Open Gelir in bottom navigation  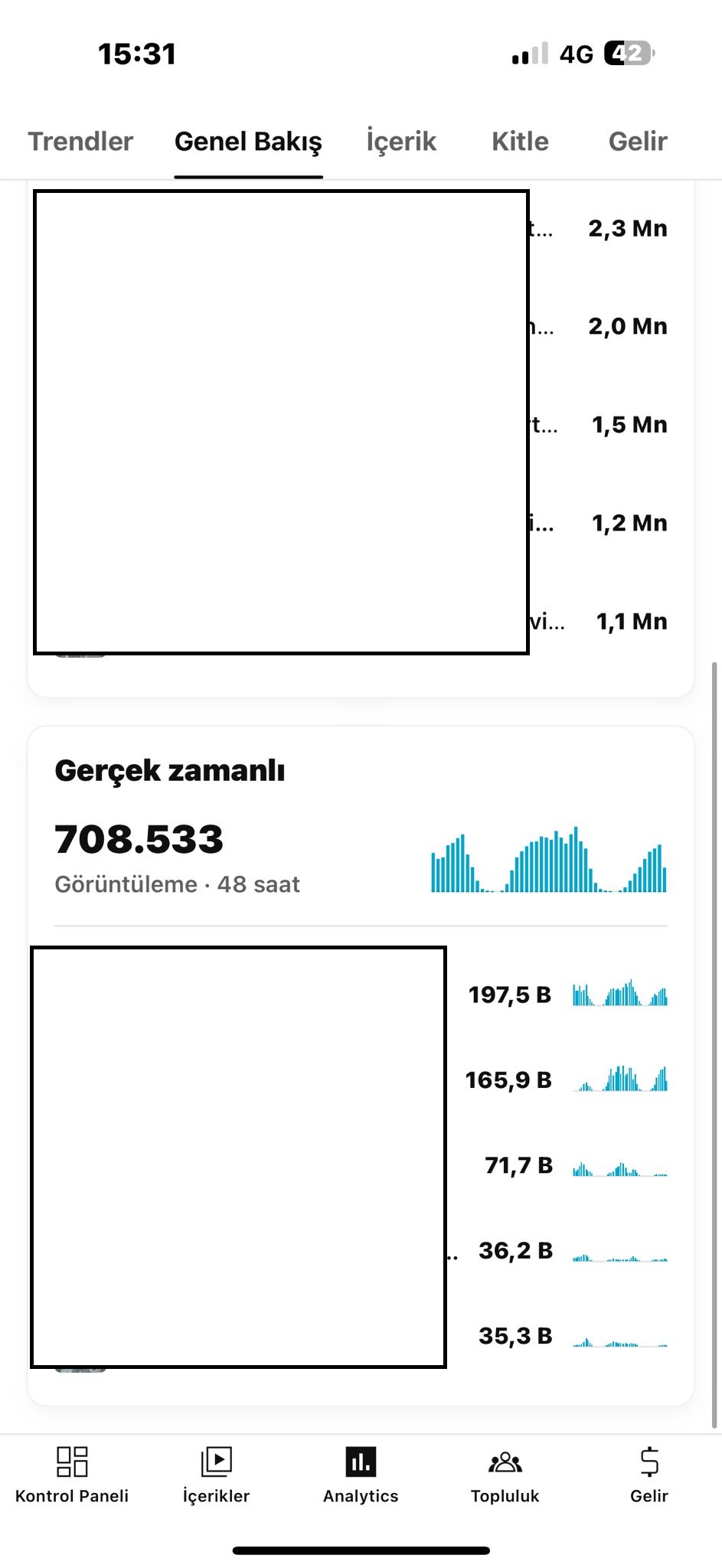tap(648, 1475)
